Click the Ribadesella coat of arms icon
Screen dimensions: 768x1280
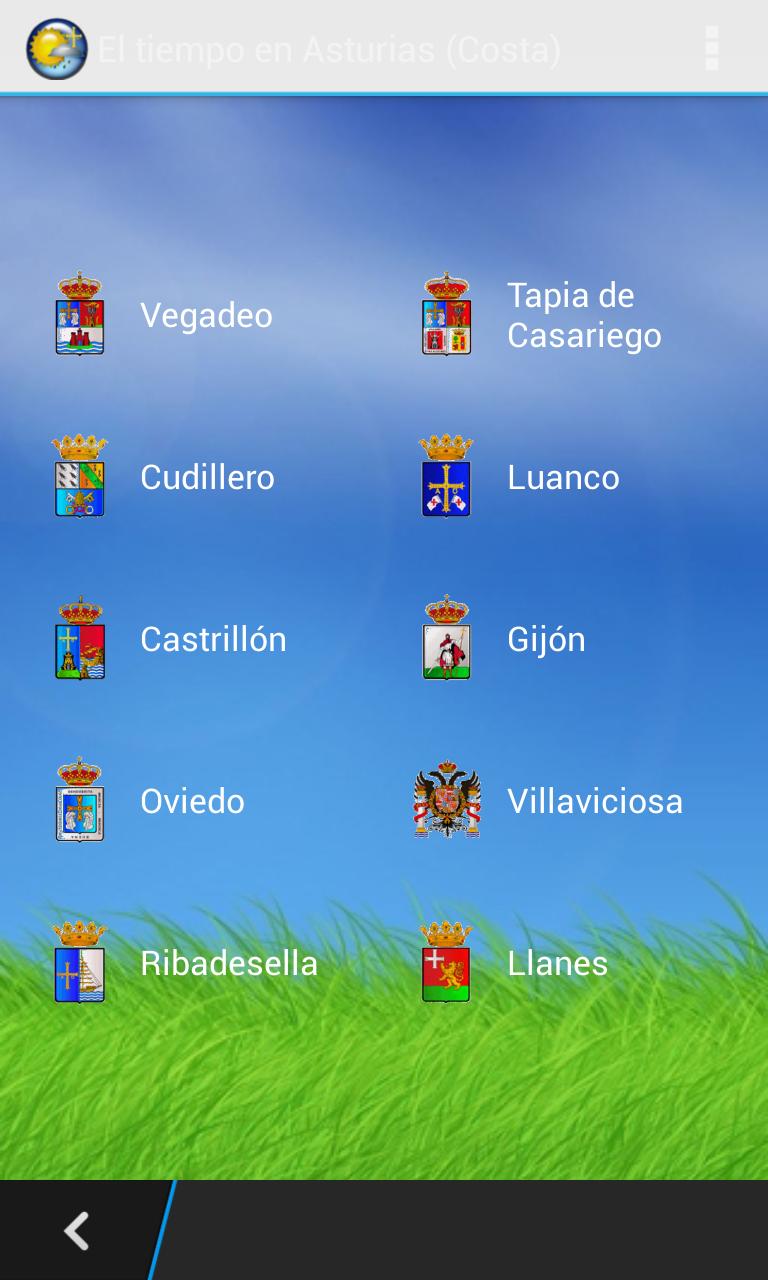(79, 962)
